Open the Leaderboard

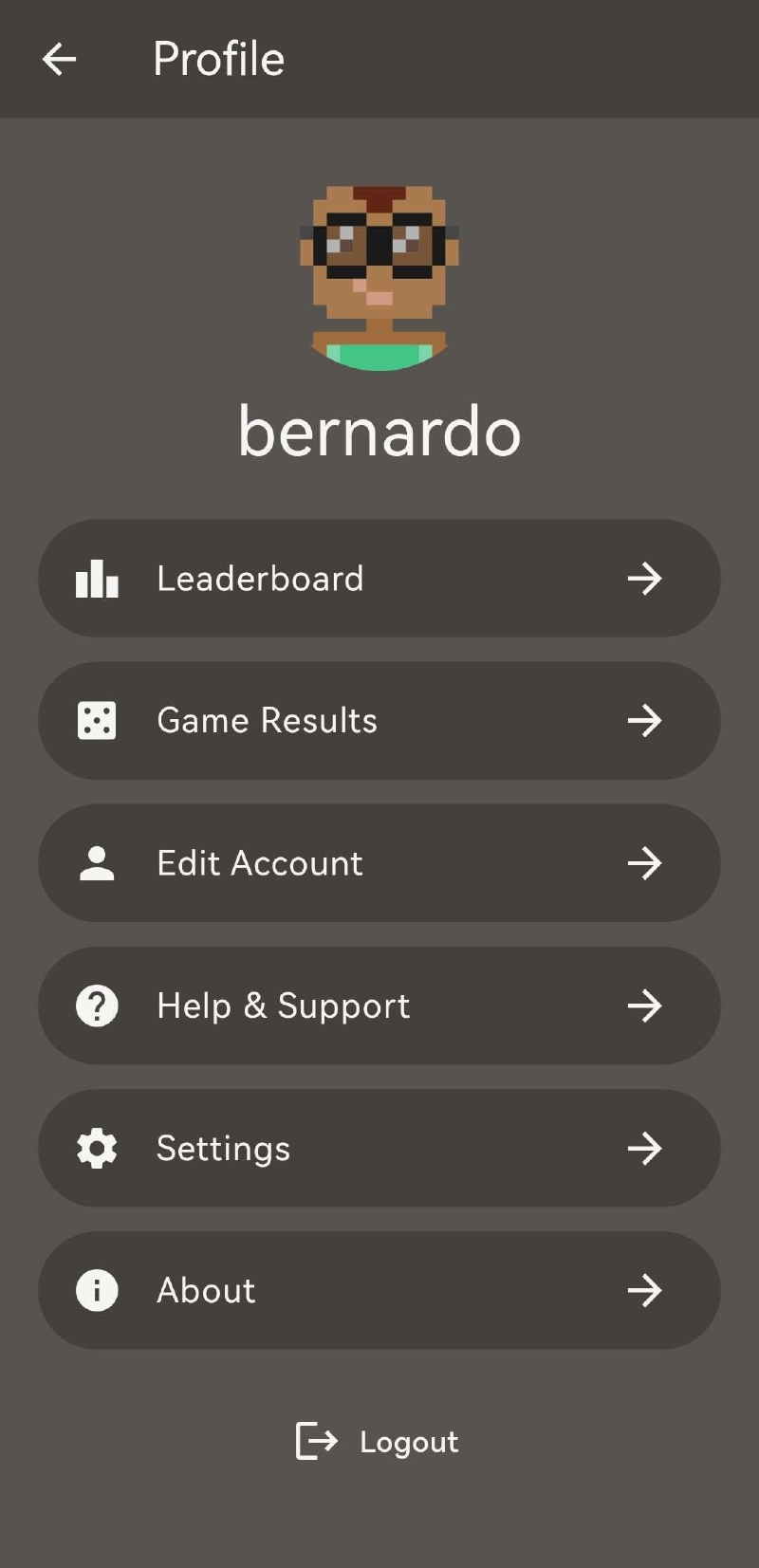379,579
